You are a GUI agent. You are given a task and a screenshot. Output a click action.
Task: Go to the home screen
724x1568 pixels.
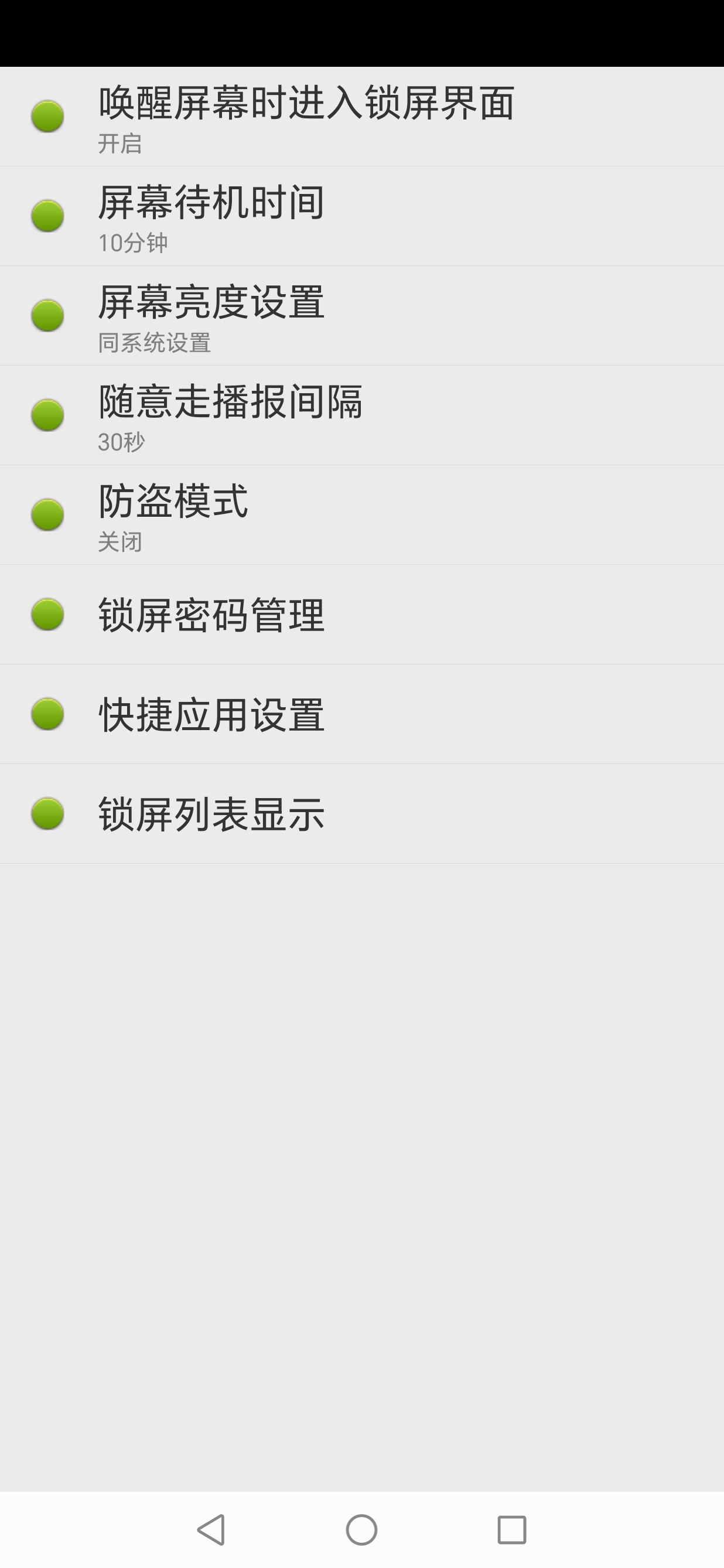pyautogui.click(x=362, y=1530)
